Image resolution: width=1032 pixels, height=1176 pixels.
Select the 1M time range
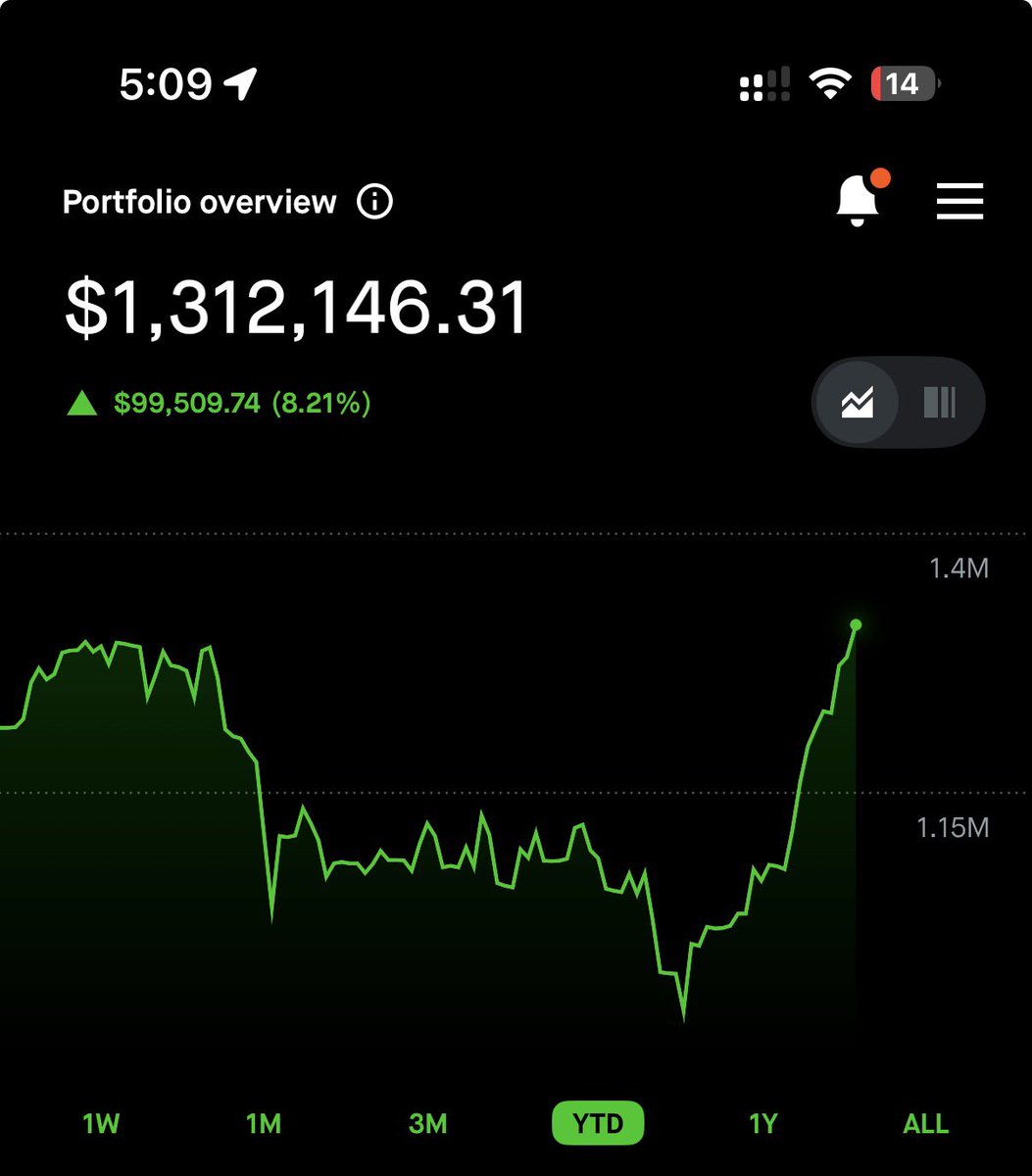click(x=264, y=1123)
